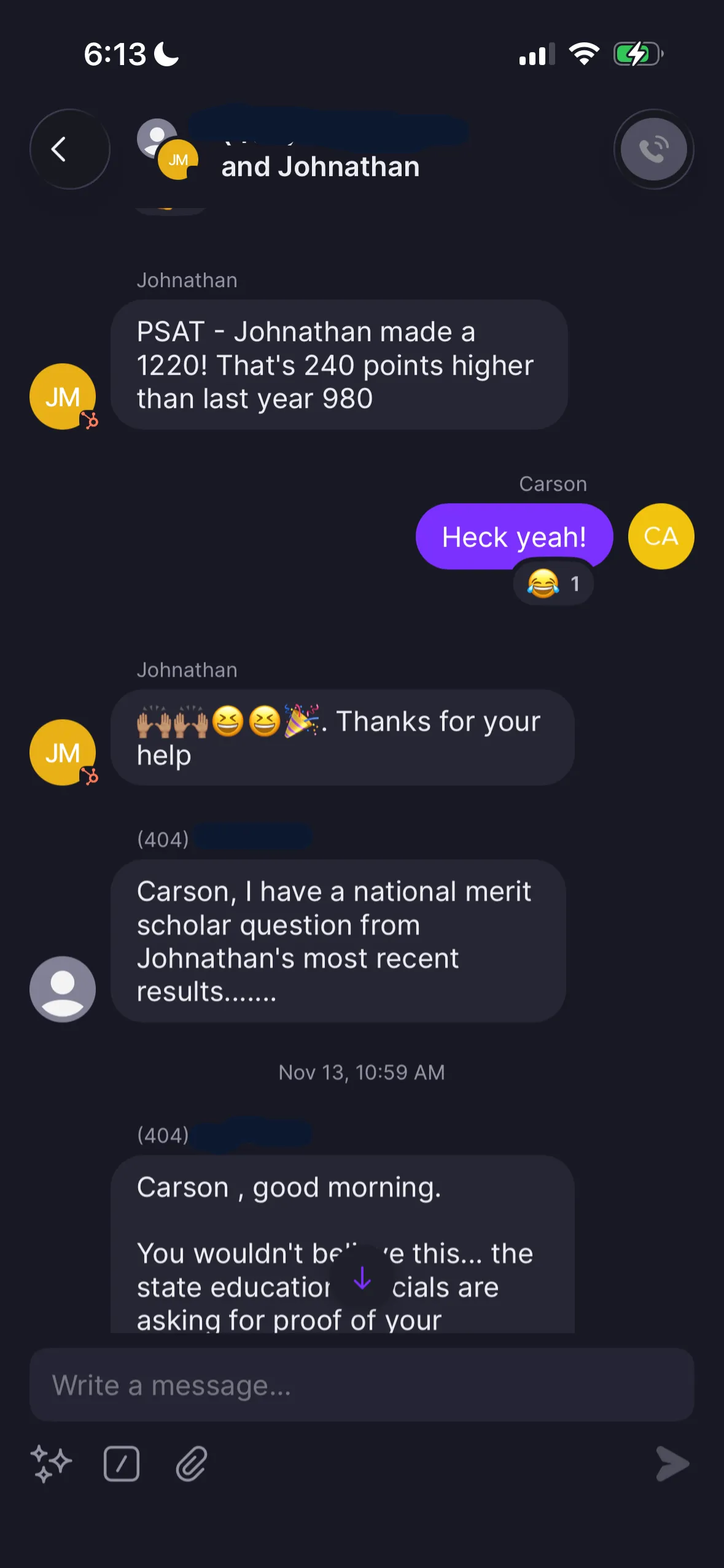Tap the laughing emoji reaction on Heck yeah!
The image size is (724, 1568).
tap(553, 583)
